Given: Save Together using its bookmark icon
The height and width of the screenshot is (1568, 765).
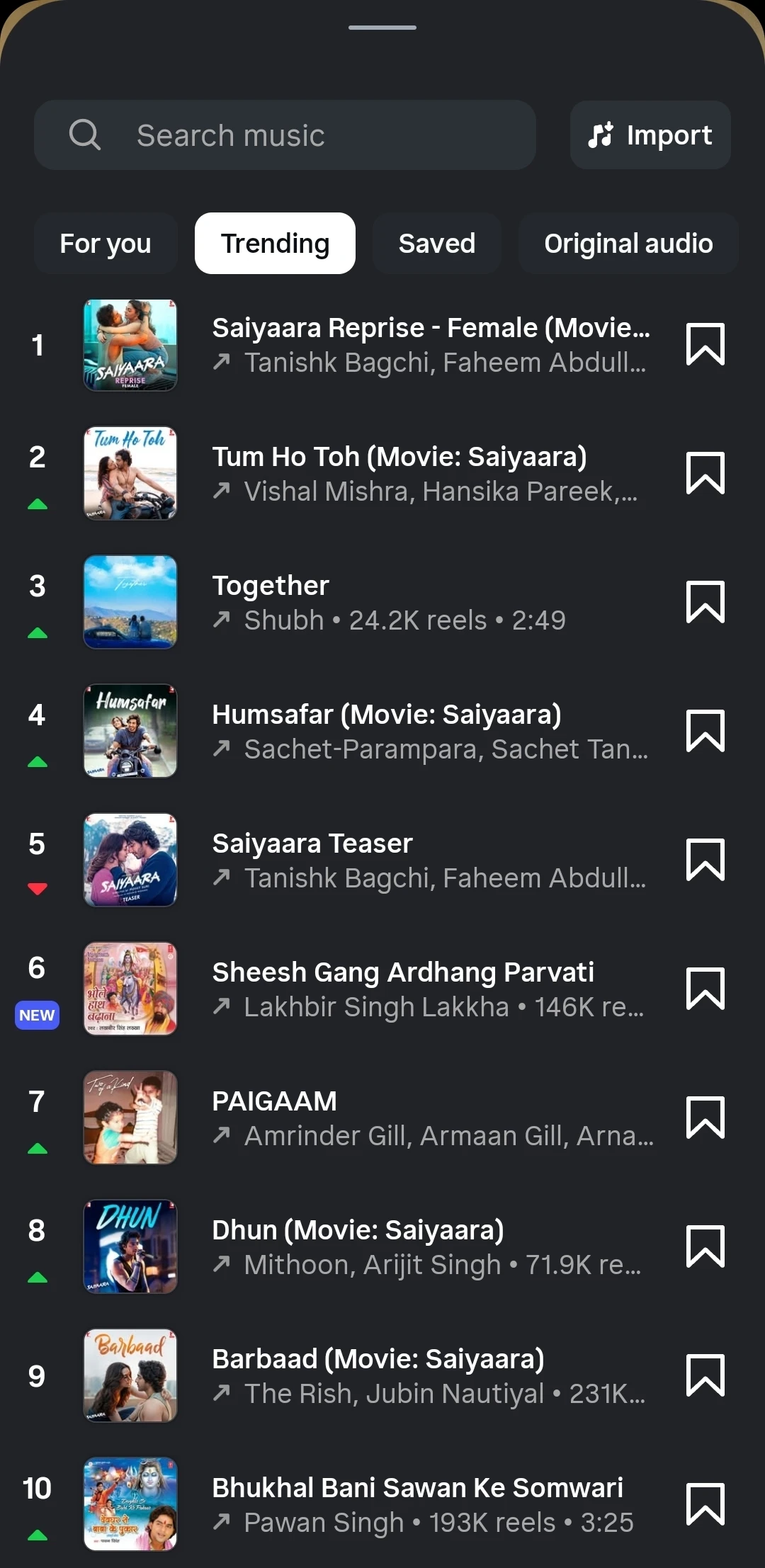Looking at the screenshot, I should 705,602.
